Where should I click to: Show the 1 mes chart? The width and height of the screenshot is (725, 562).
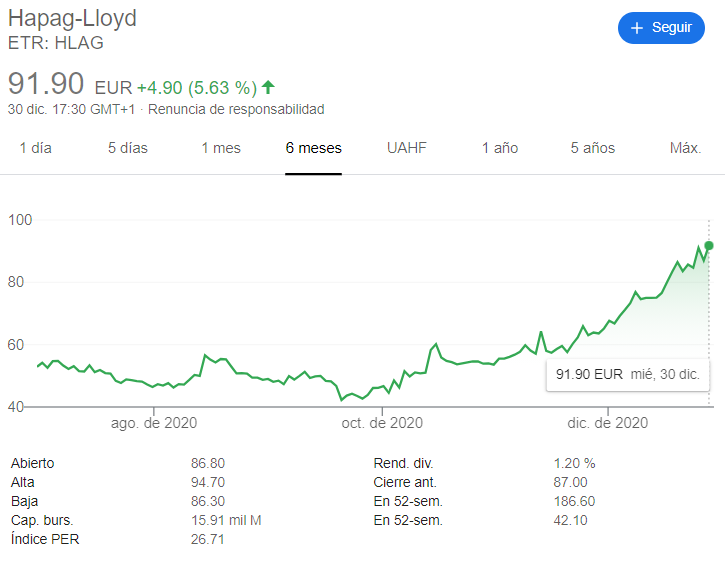pyautogui.click(x=221, y=148)
